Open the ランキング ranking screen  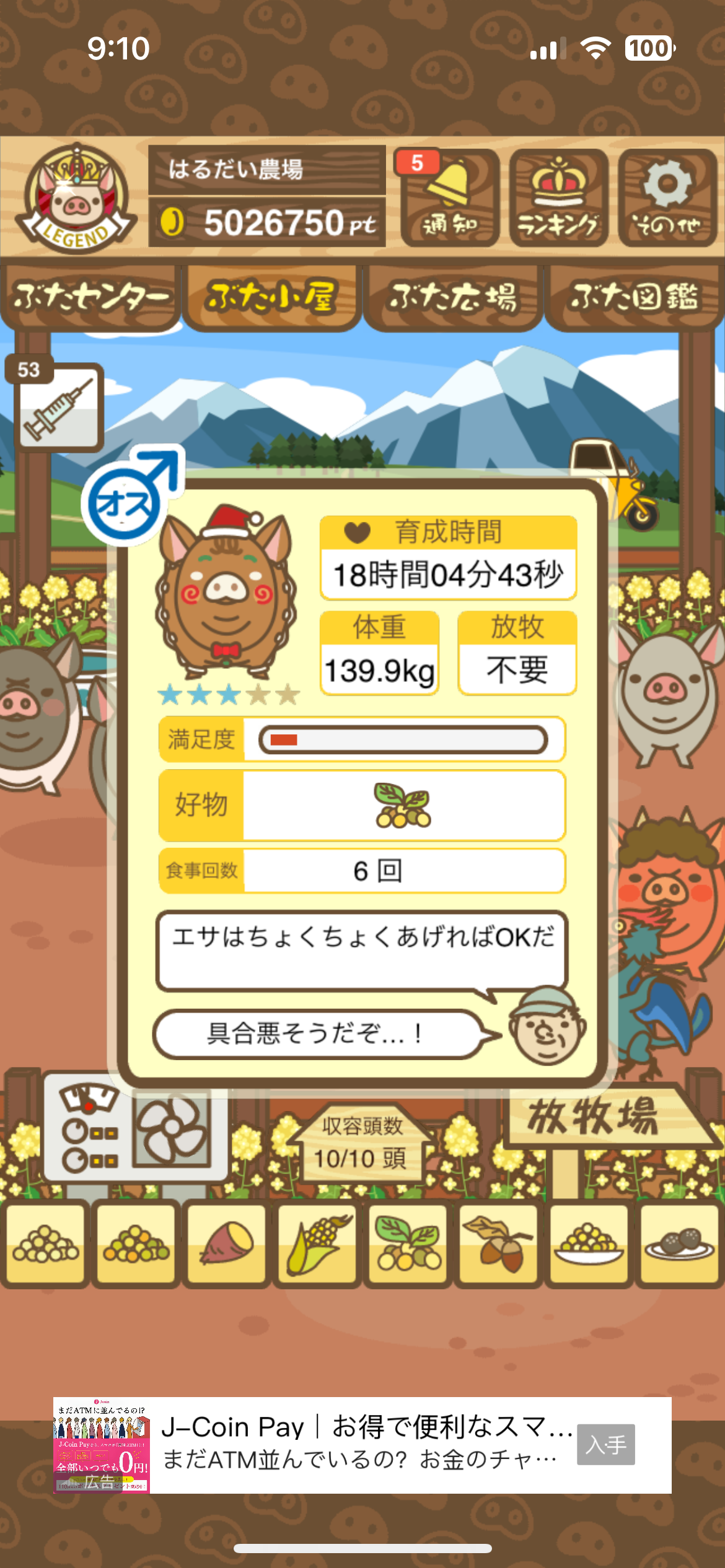(x=558, y=198)
